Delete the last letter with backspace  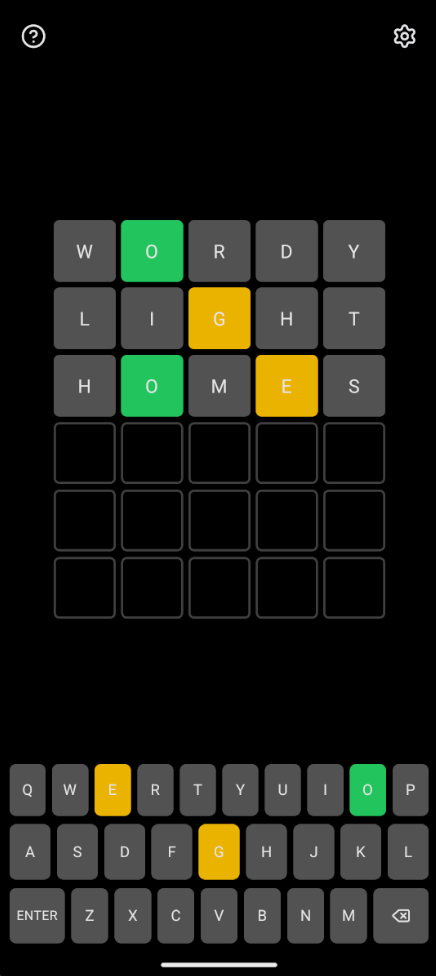click(x=401, y=916)
